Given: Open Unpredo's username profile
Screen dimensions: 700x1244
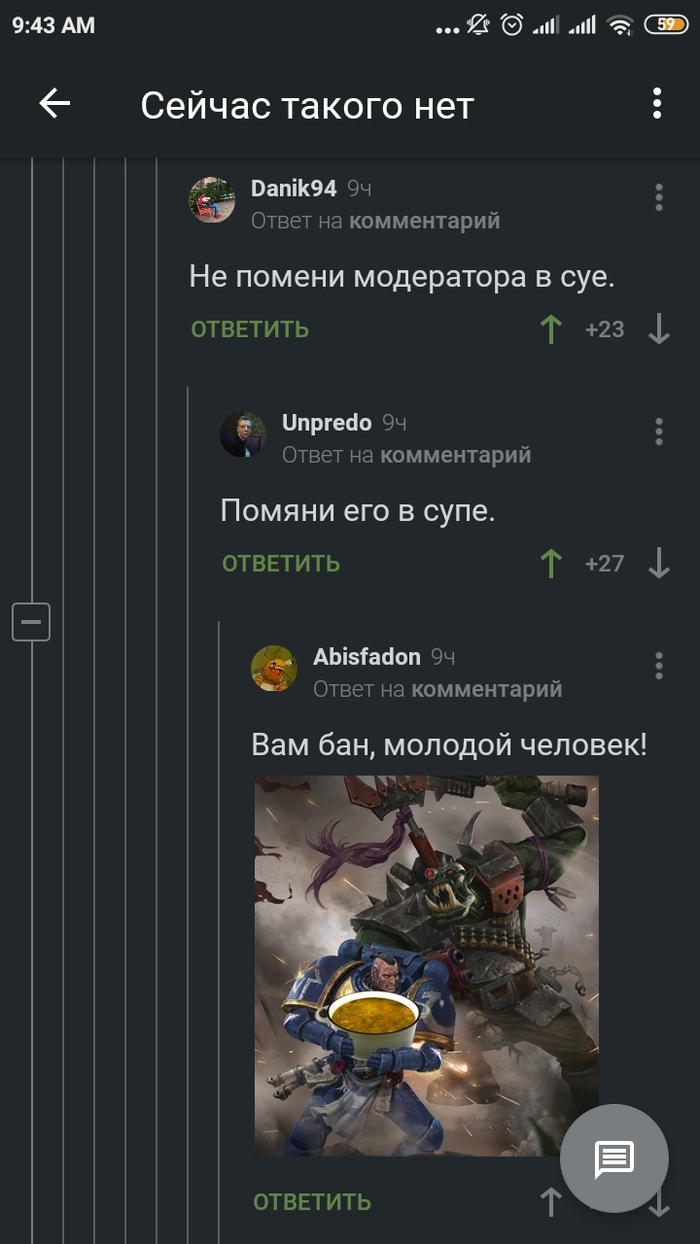Looking at the screenshot, I should pos(326,423).
